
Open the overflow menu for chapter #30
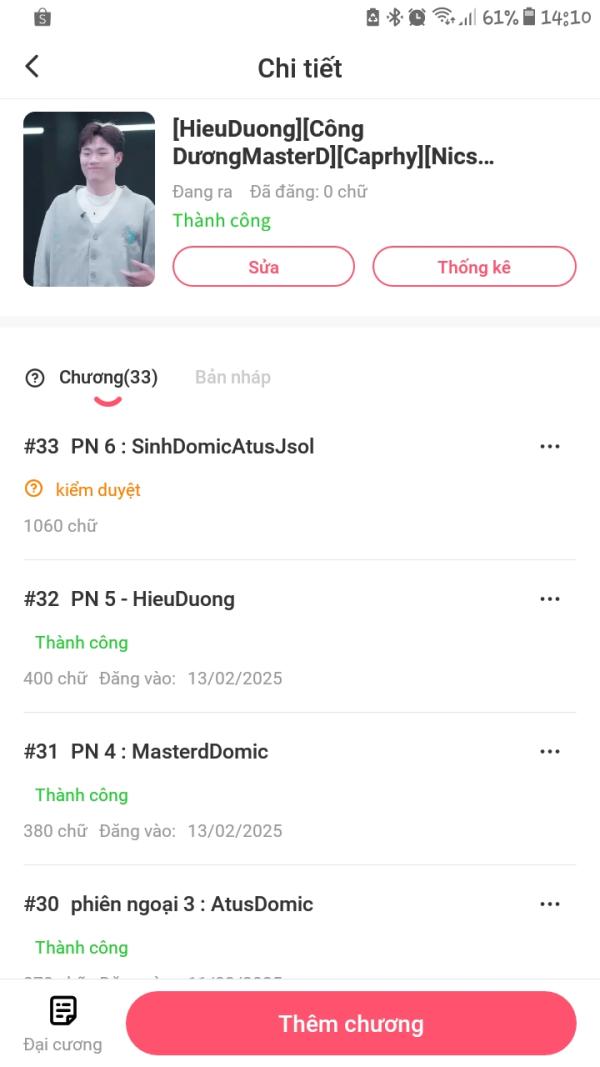(549, 904)
